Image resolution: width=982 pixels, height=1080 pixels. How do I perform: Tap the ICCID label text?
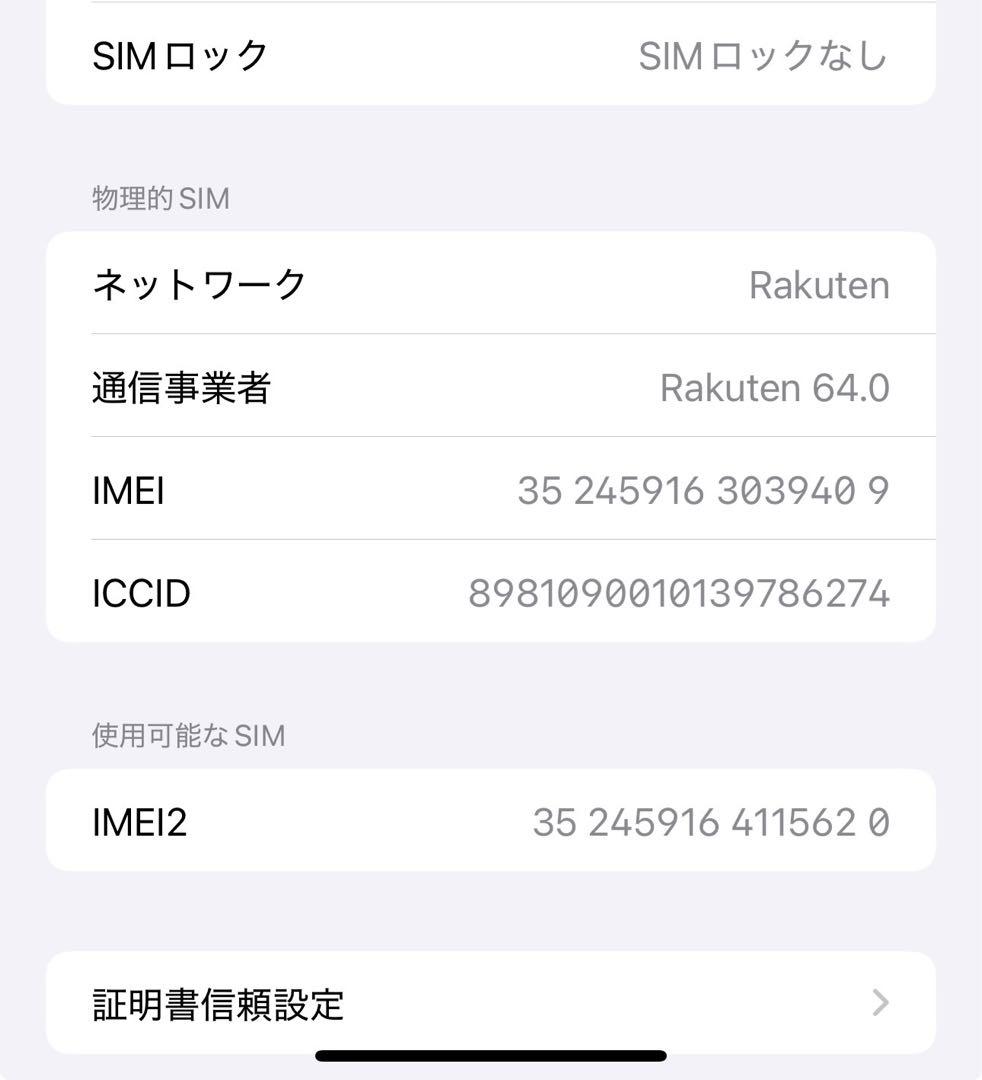pos(140,593)
